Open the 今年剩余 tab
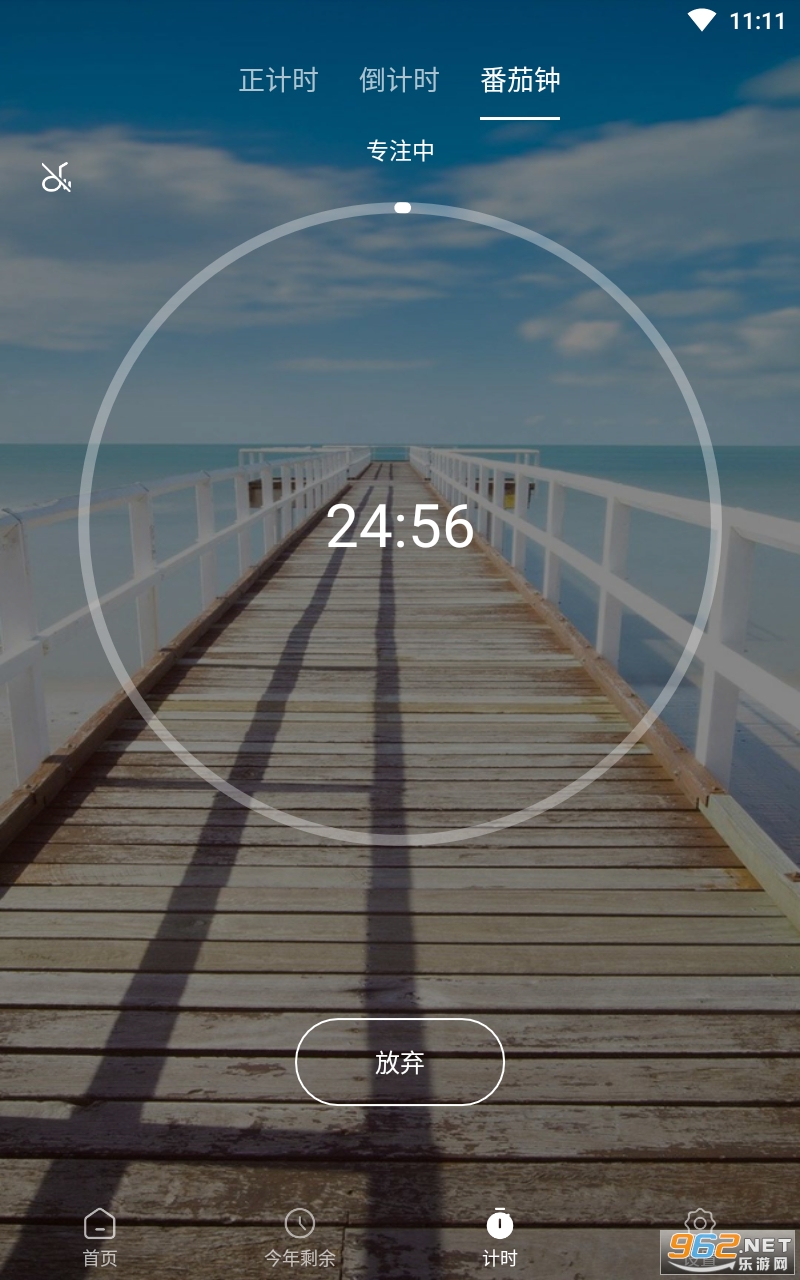This screenshot has height=1280, width=800. tap(300, 1236)
